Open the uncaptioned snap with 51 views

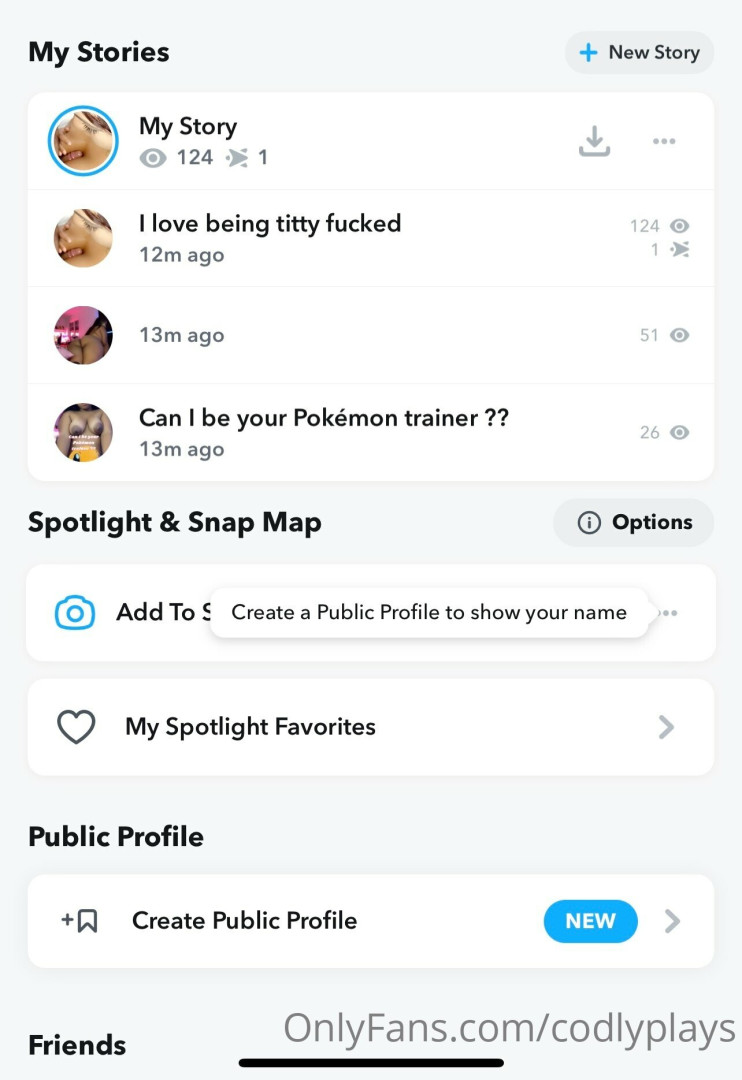[300, 335]
